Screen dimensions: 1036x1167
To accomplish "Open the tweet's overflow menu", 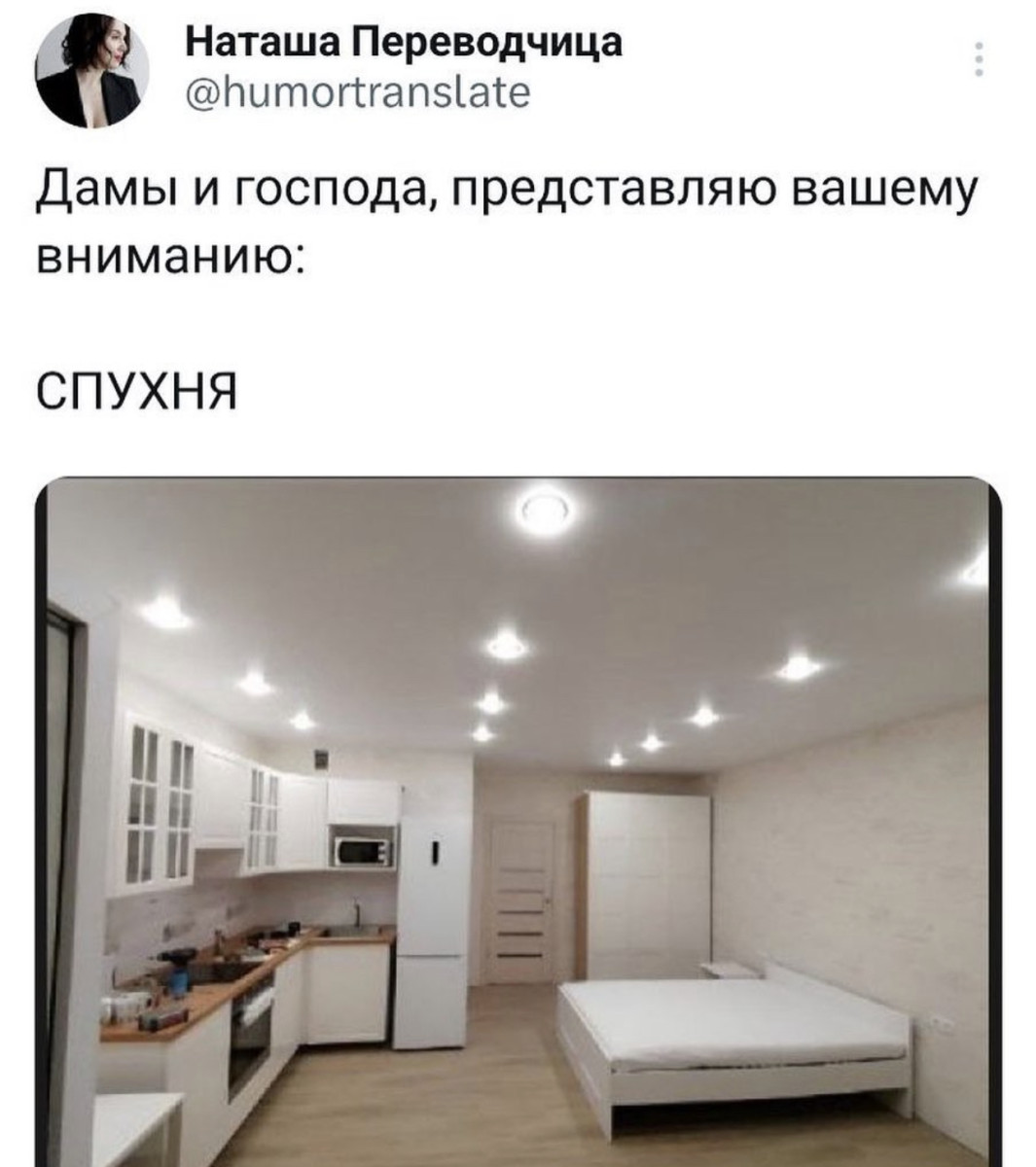I will coord(979,60).
